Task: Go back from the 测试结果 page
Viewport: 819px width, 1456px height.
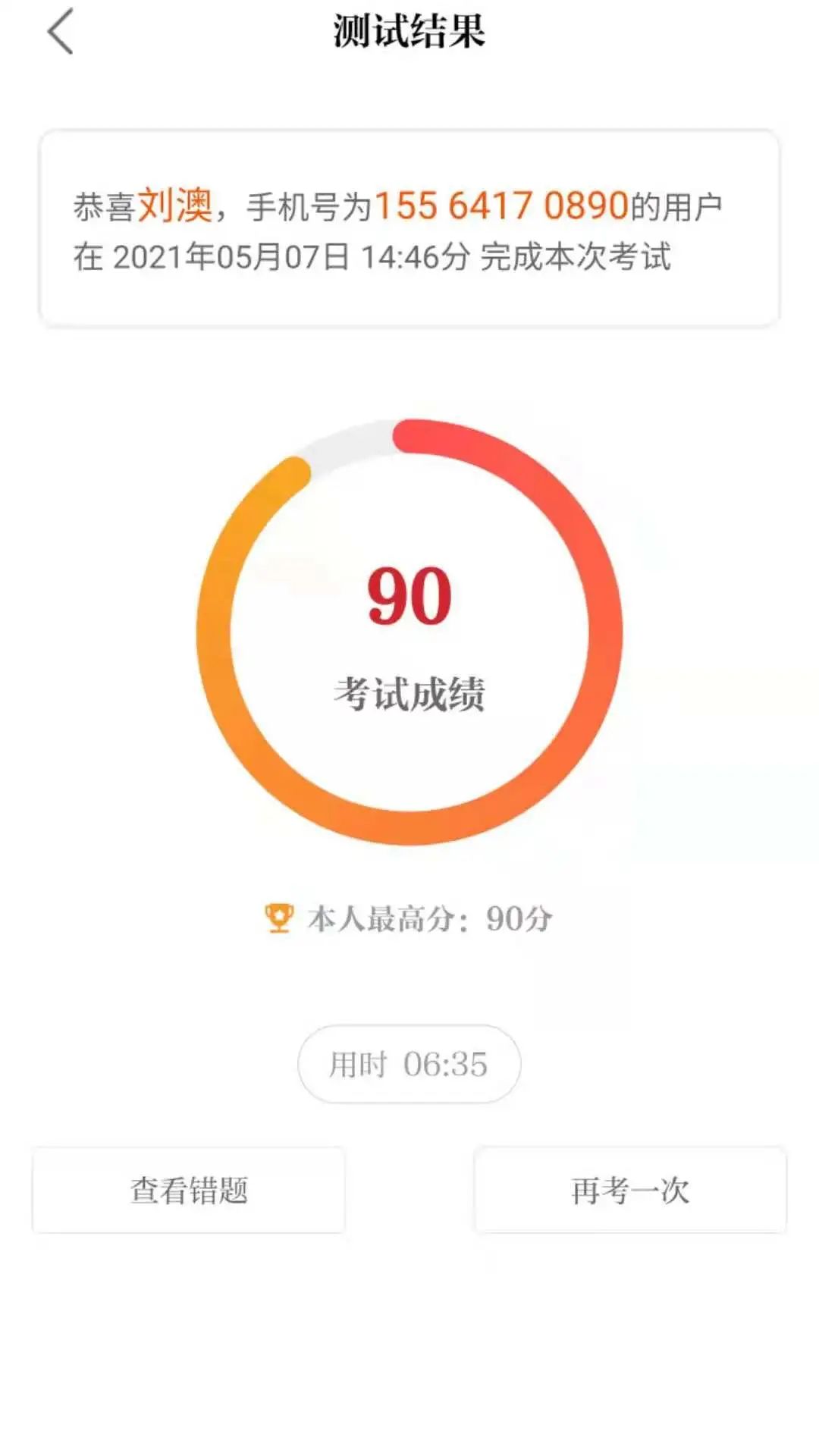Action: pos(61,32)
